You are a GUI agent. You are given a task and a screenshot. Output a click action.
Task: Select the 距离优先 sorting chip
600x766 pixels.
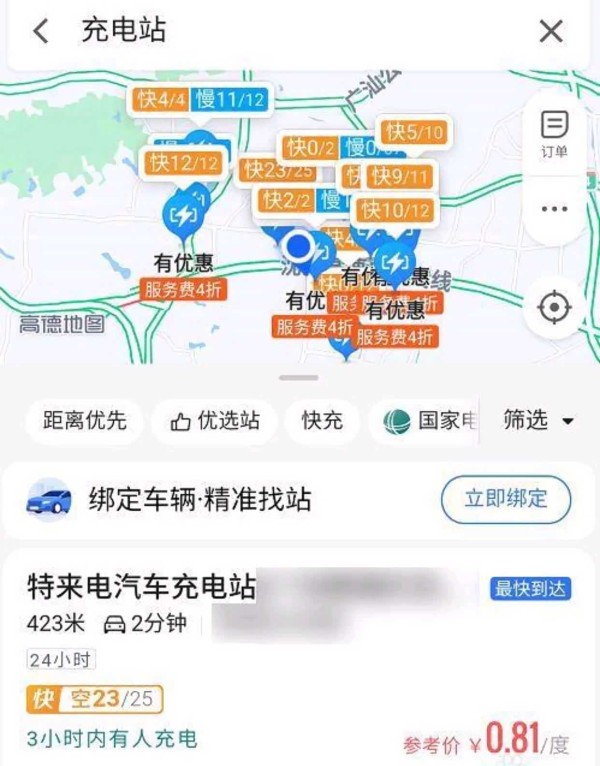pyautogui.click(x=85, y=421)
